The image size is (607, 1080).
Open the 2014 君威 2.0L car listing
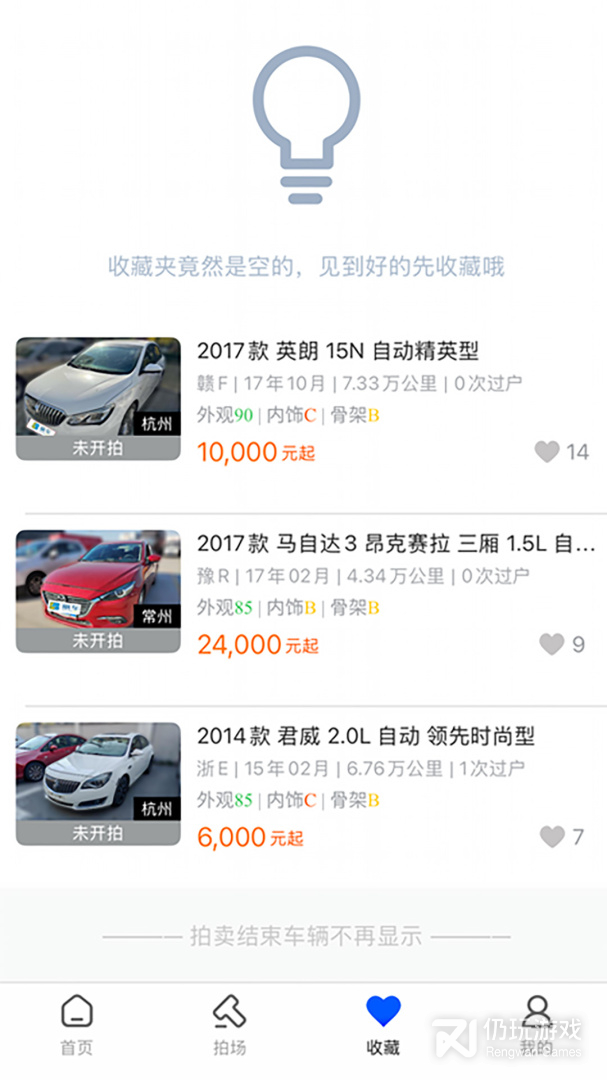(x=365, y=737)
